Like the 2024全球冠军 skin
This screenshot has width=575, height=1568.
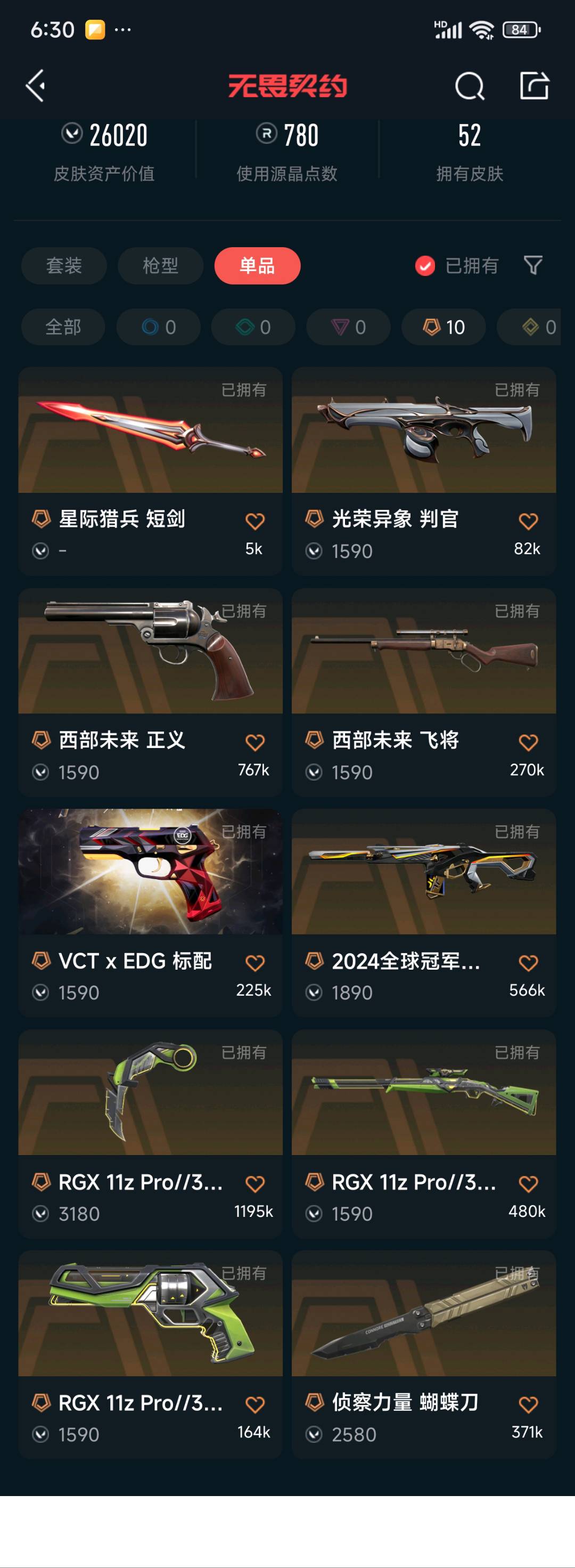[x=528, y=963]
